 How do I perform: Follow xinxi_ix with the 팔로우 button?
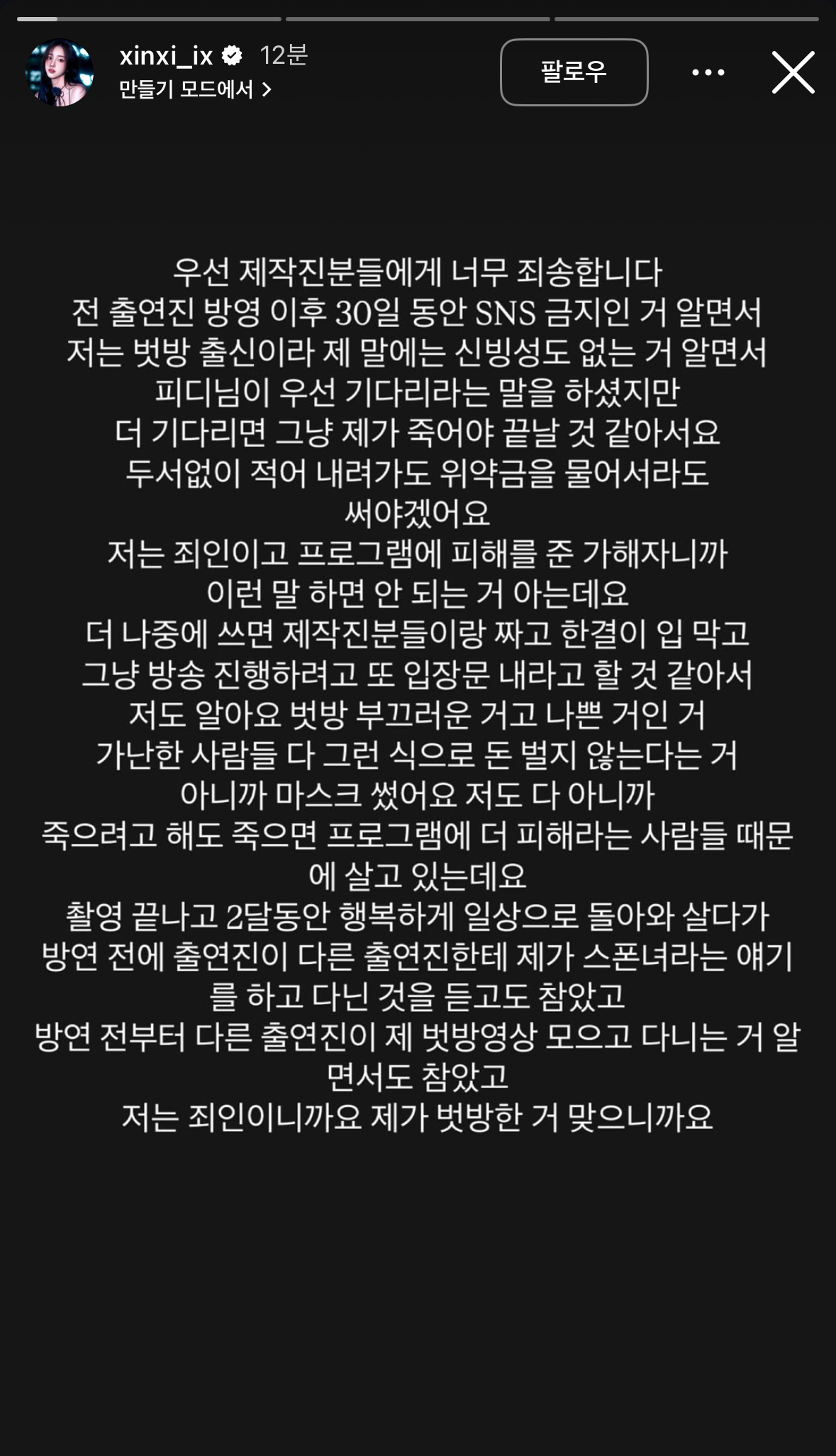pos(574,72)
